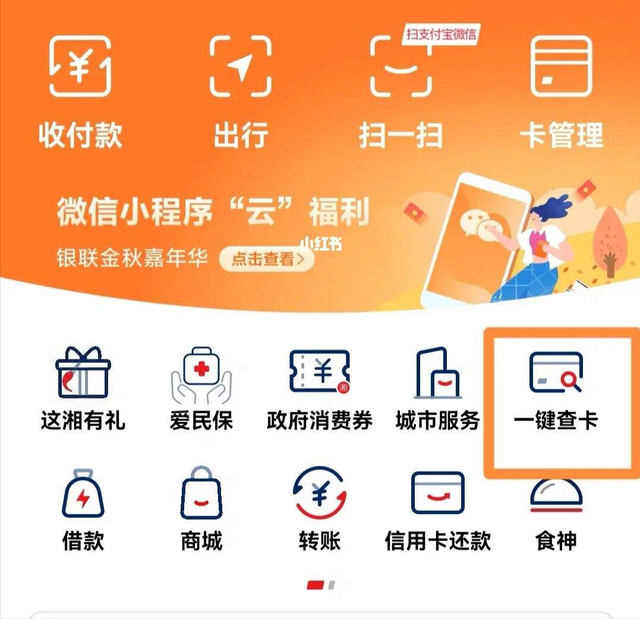Open 收付款 payment and collection

pos(80,90)
